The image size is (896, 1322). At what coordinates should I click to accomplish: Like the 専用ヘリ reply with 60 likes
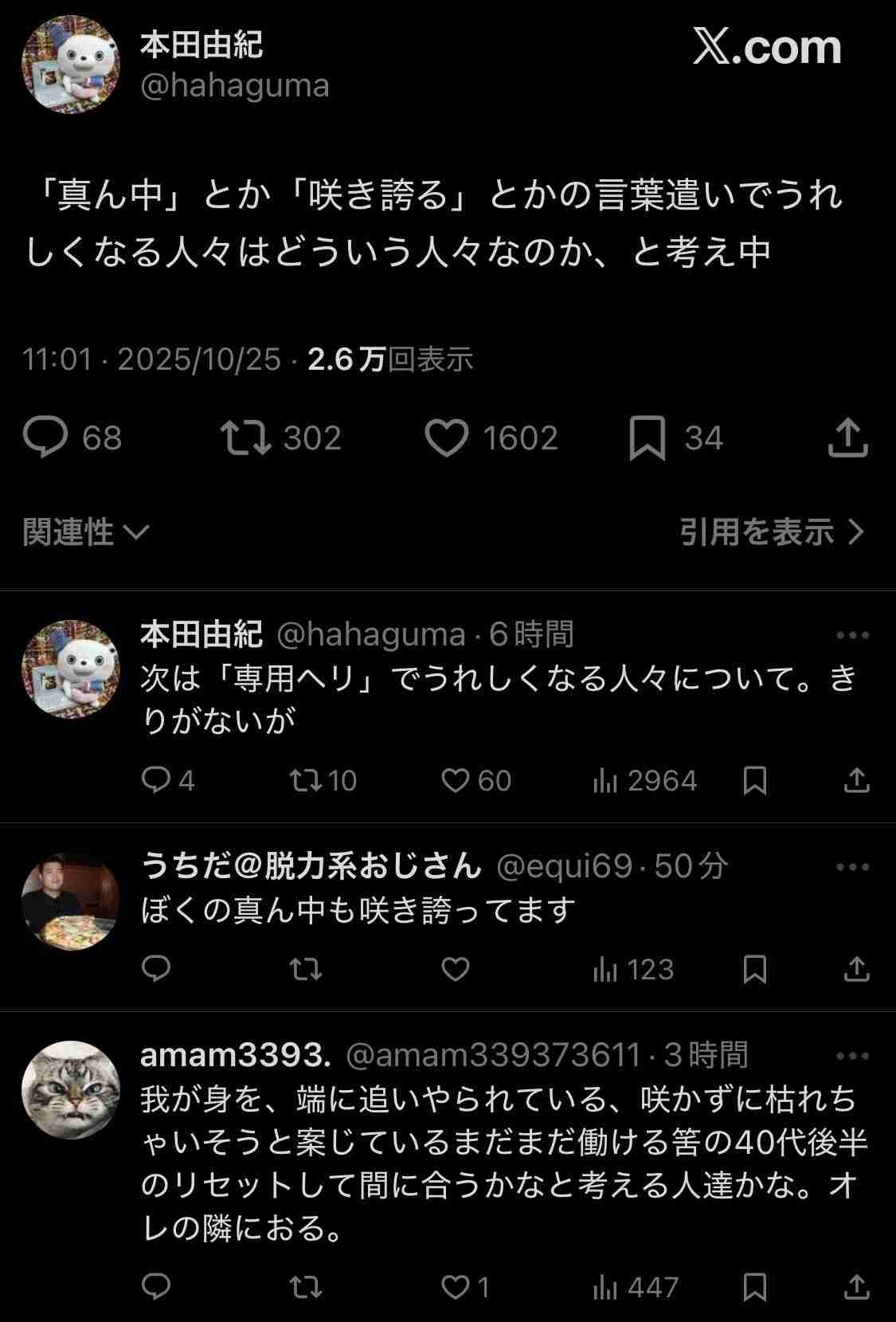(456, 780)
